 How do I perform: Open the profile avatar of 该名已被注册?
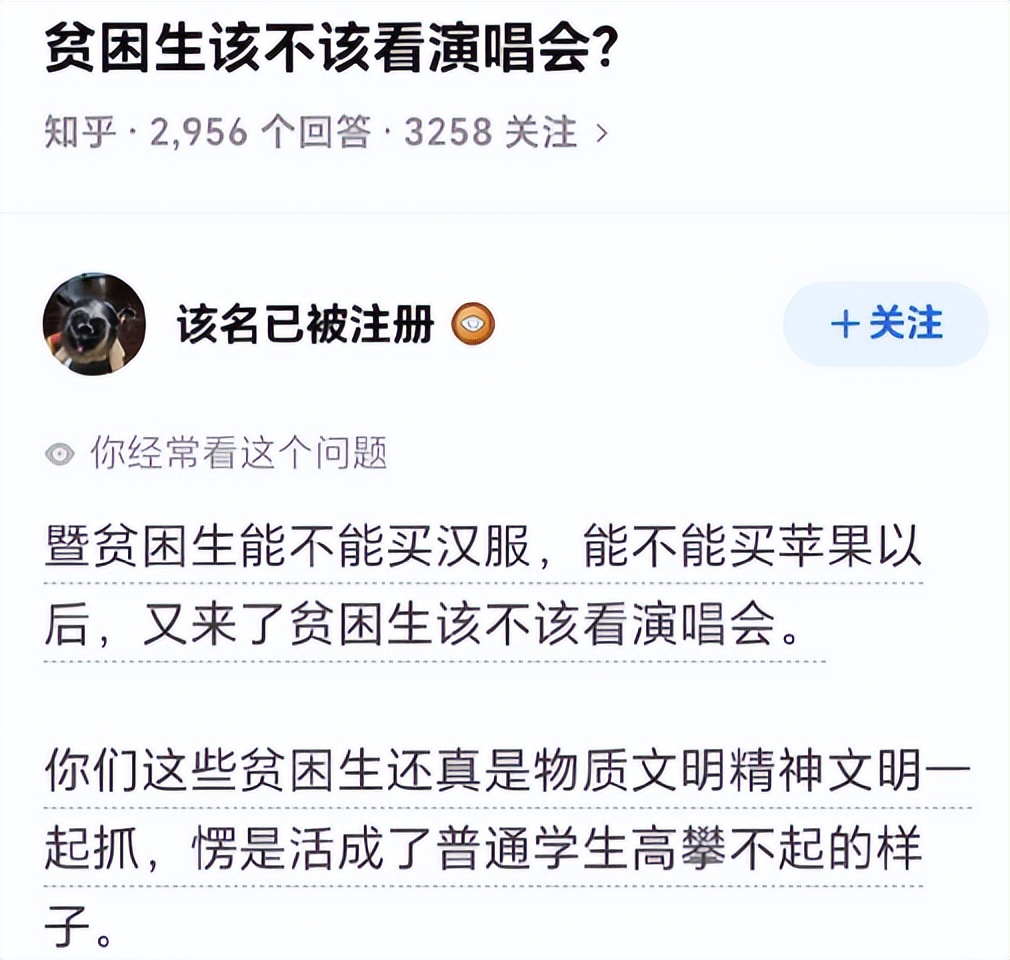(x=94, y=324)
